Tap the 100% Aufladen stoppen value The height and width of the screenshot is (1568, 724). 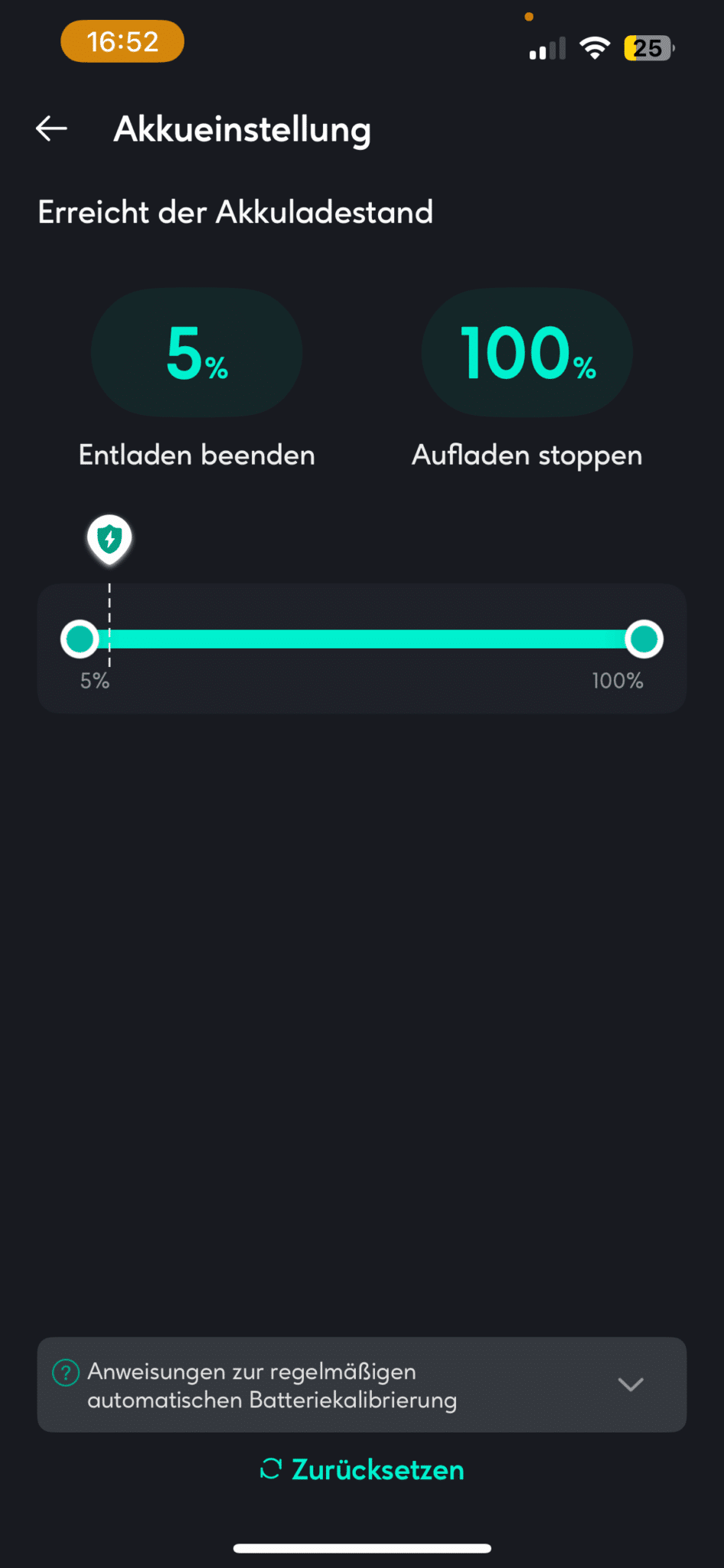click(x=527, y=352)
